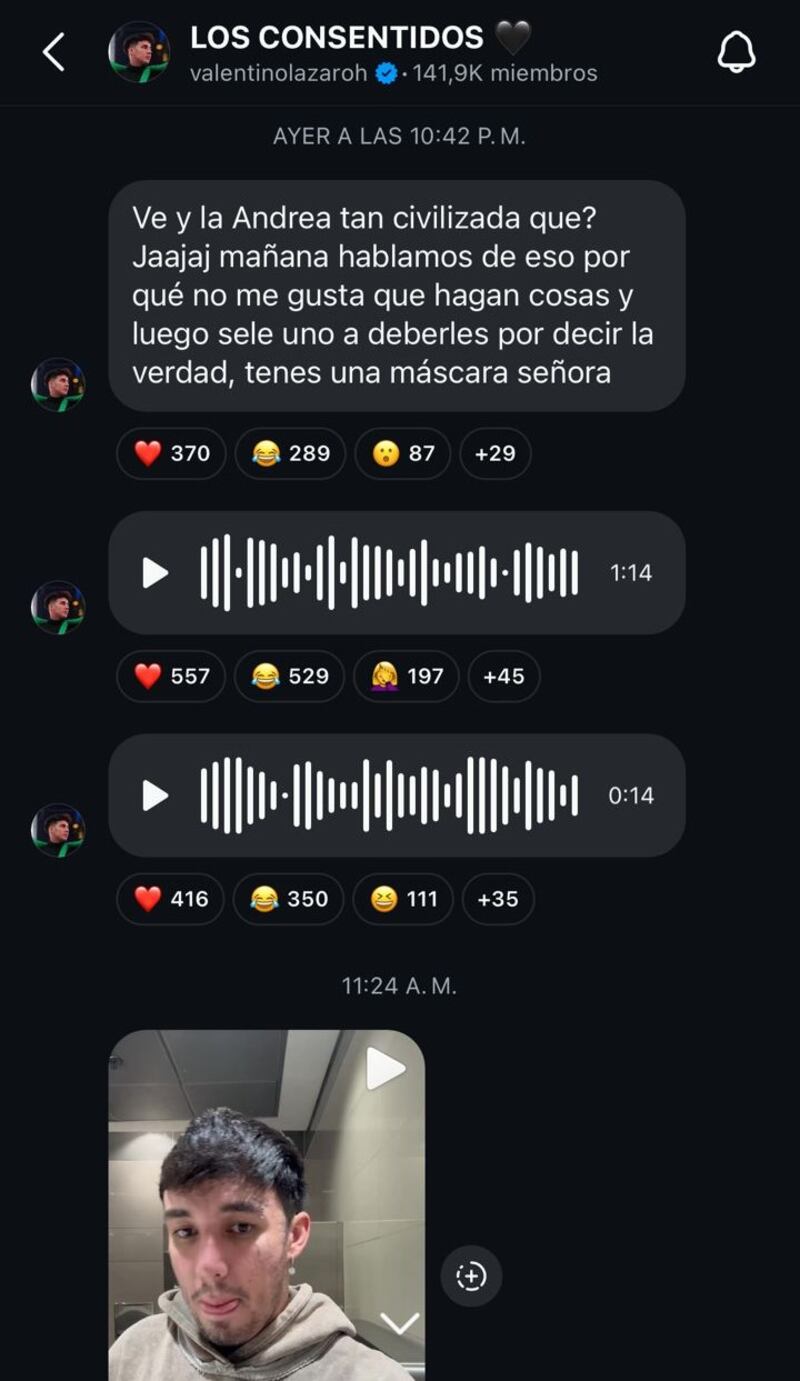Click the sender avatar beside the first message

point(58,384)
